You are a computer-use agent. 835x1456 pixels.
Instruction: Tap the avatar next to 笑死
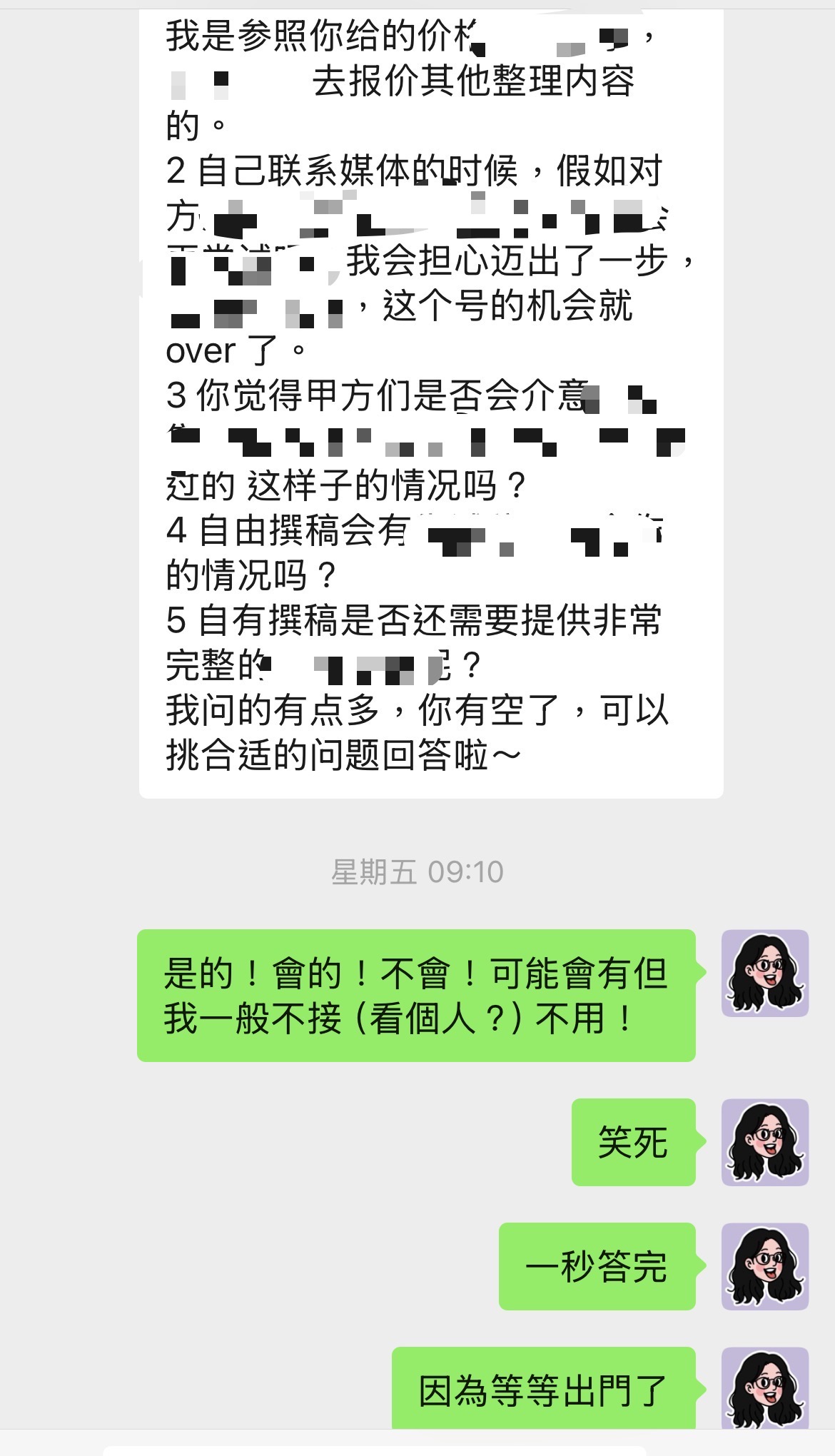(765, 1142)
